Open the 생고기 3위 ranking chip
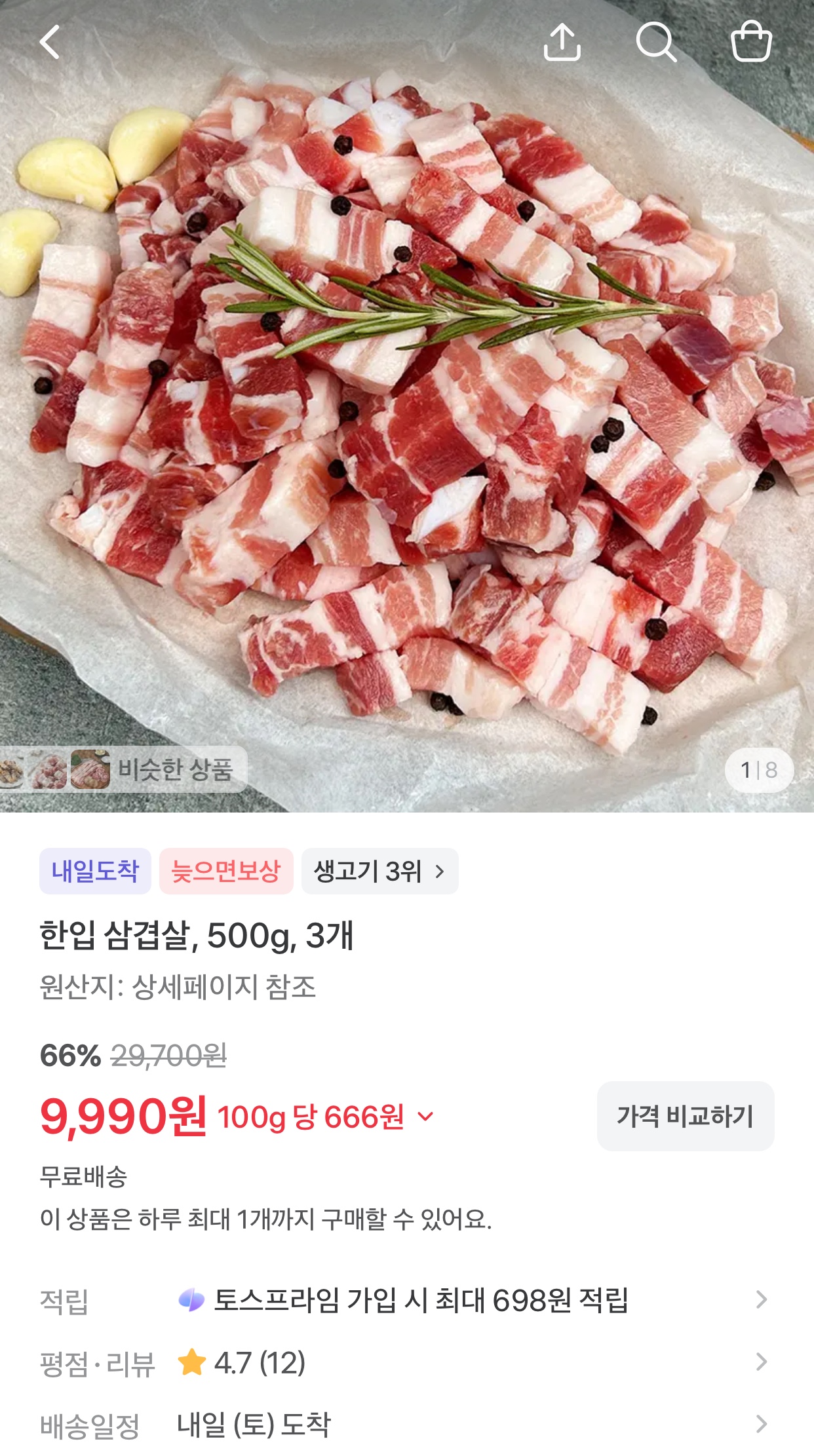Viewport: 814px width, 1456px height. pyautogui.click(x=380, y=871)
